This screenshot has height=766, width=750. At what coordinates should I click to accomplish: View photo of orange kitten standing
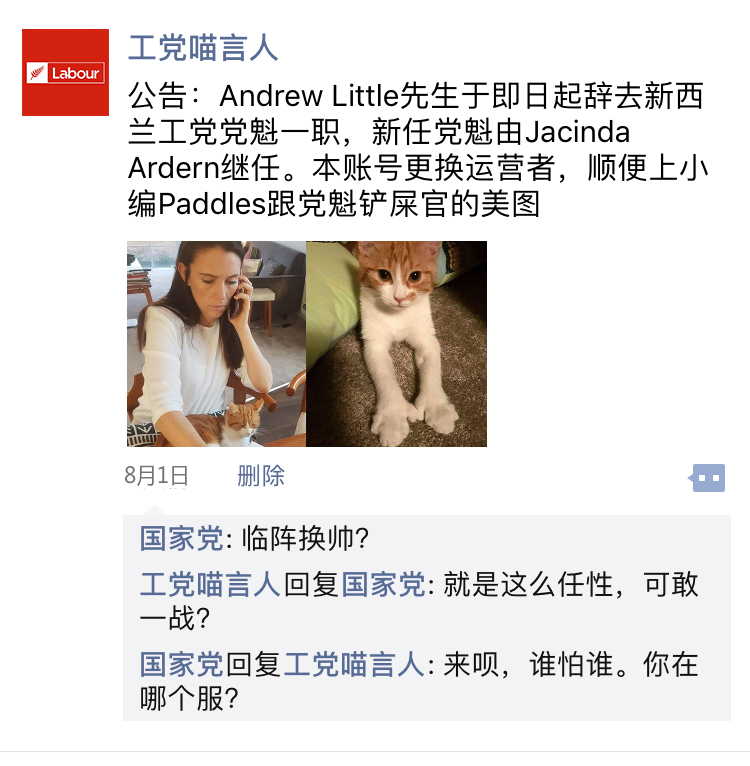[397, 343]
